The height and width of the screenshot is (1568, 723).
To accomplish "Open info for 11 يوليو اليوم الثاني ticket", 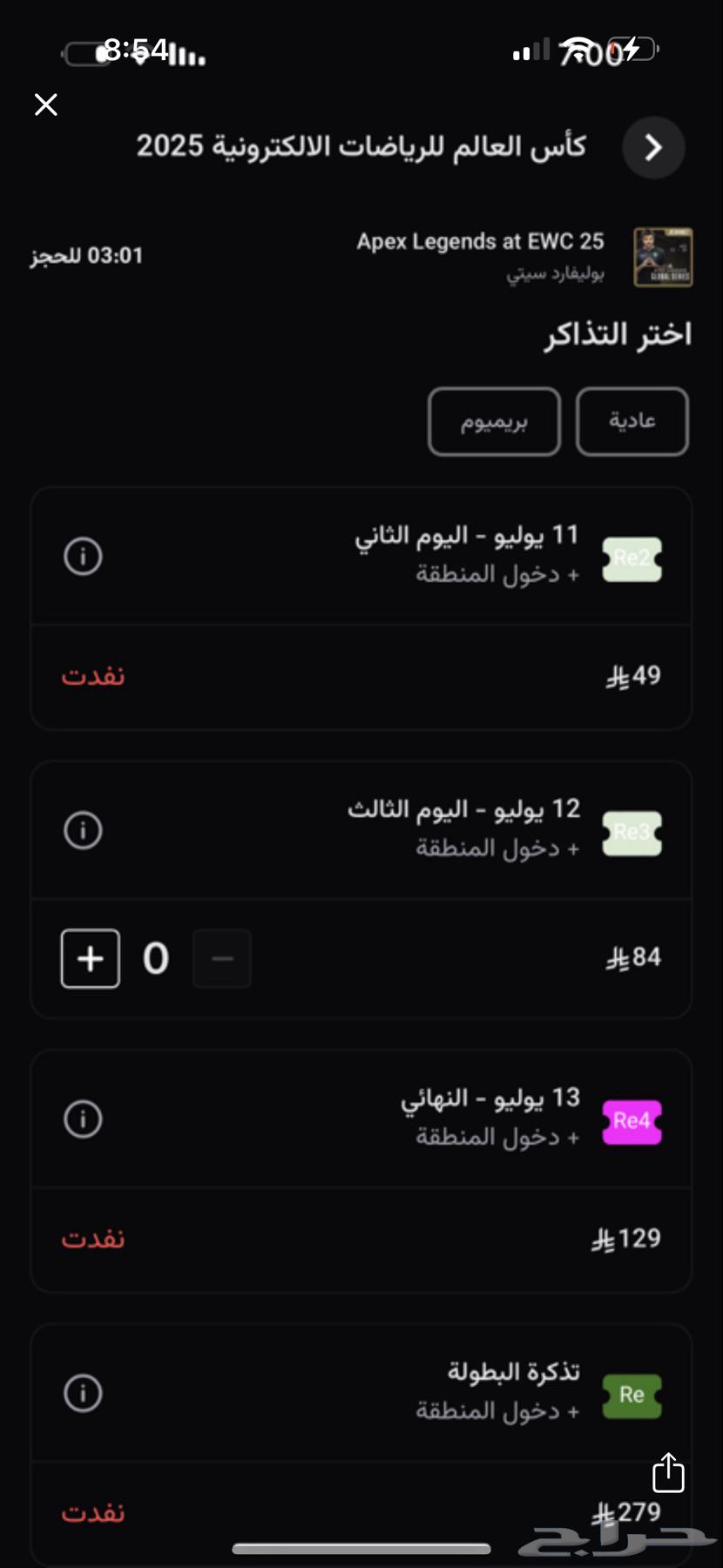I will pos(83,556).
